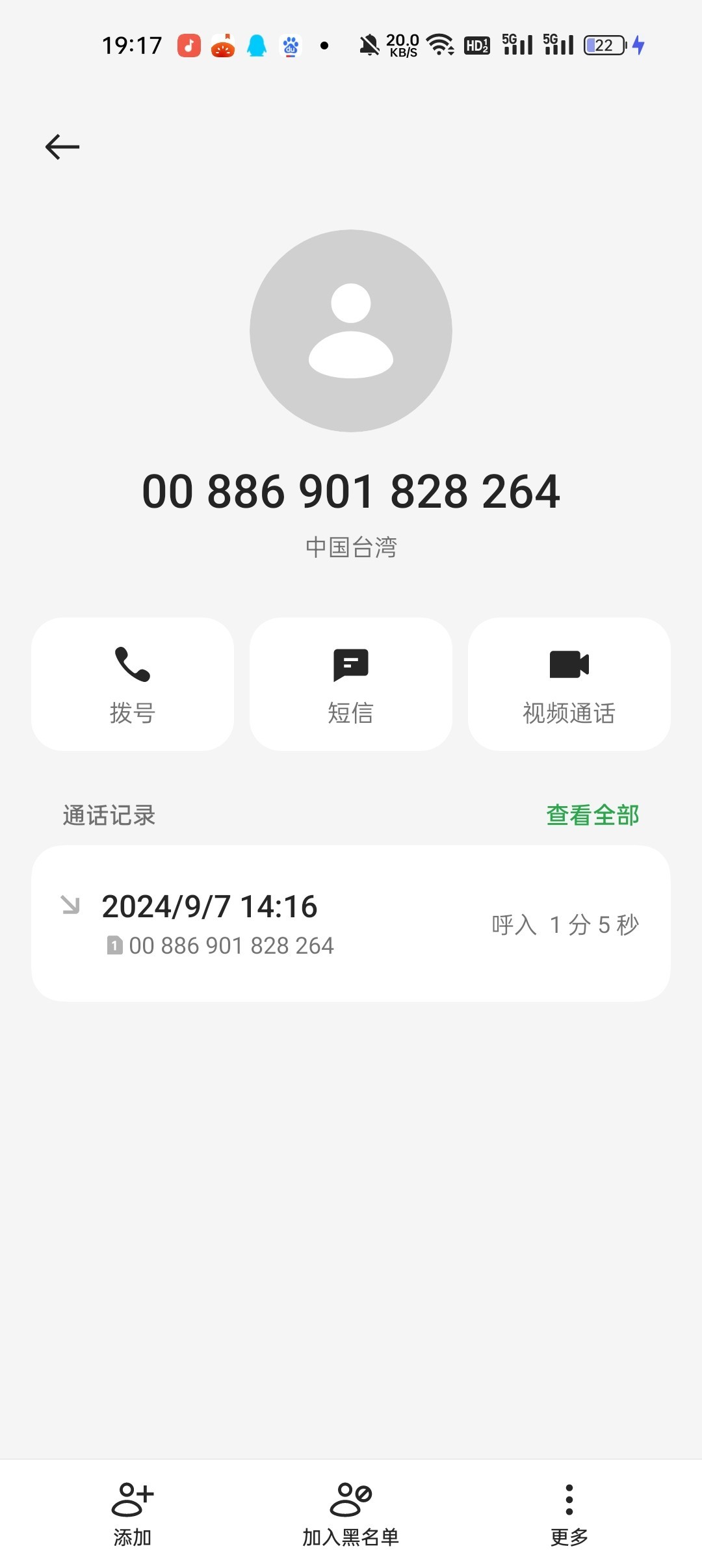Image resolution: width=702 pixels, height=1568 pixels.
Task: Start a 视频通话 with this number
Action: tap(569, 684)
